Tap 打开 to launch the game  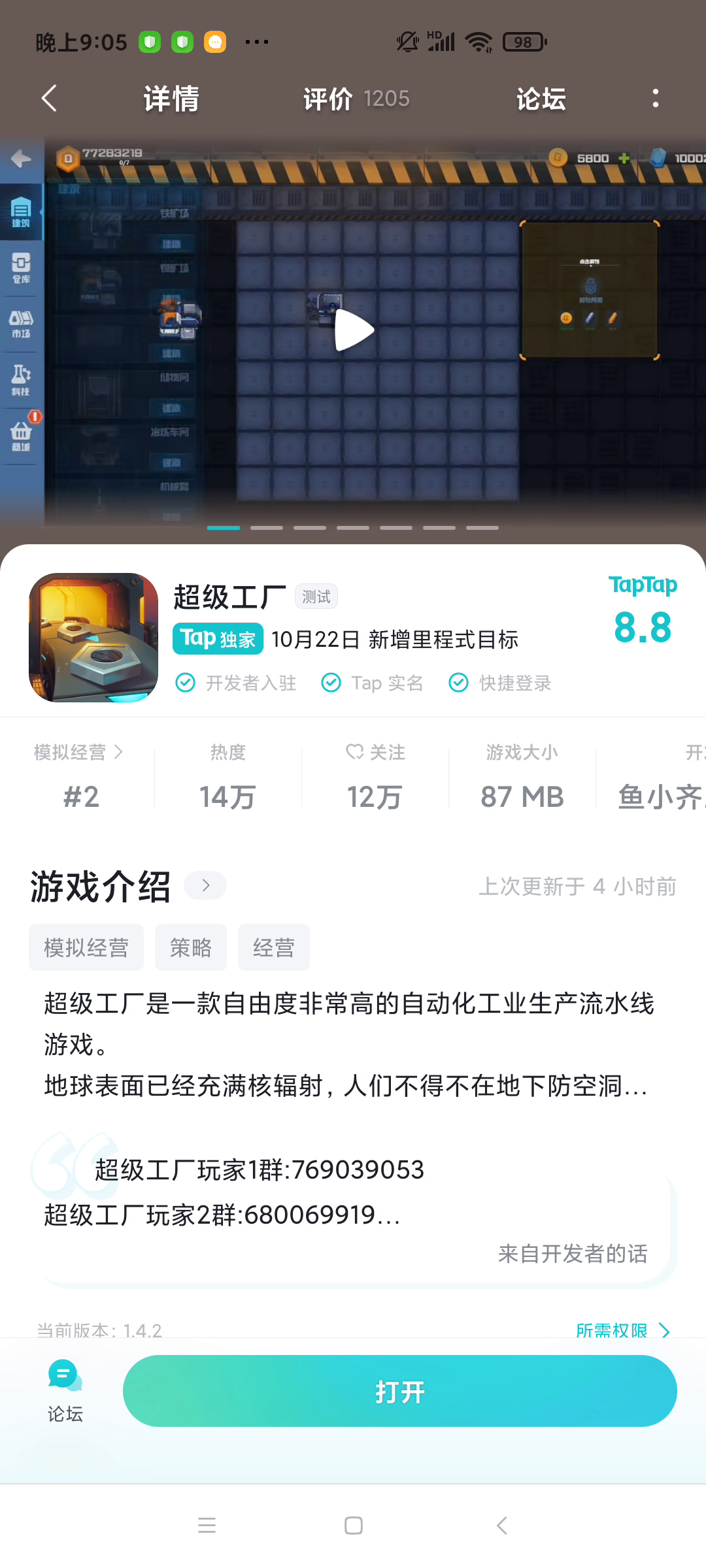coord(400,1391)
